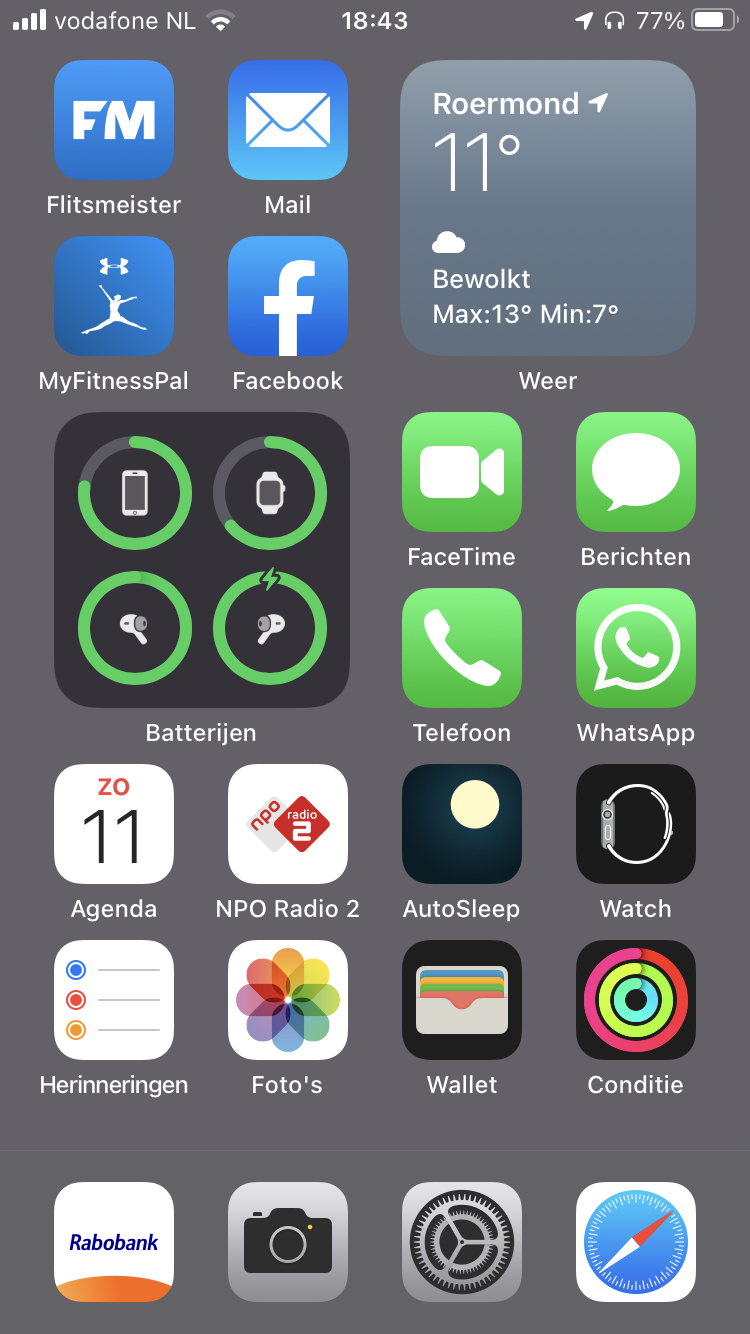Open the Rabobank app in the dock

pyautogui.click(x=114, y=1242)
